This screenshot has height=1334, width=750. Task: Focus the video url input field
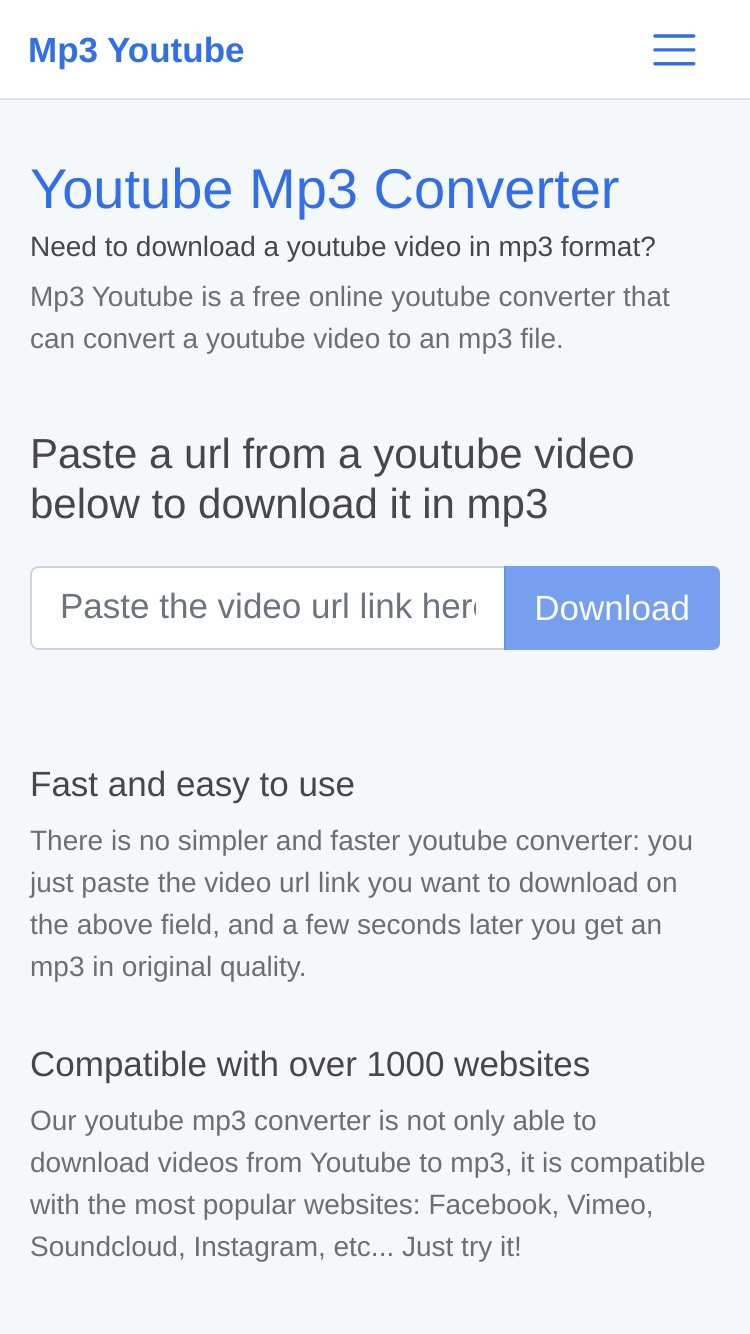(x=268, y=608)
